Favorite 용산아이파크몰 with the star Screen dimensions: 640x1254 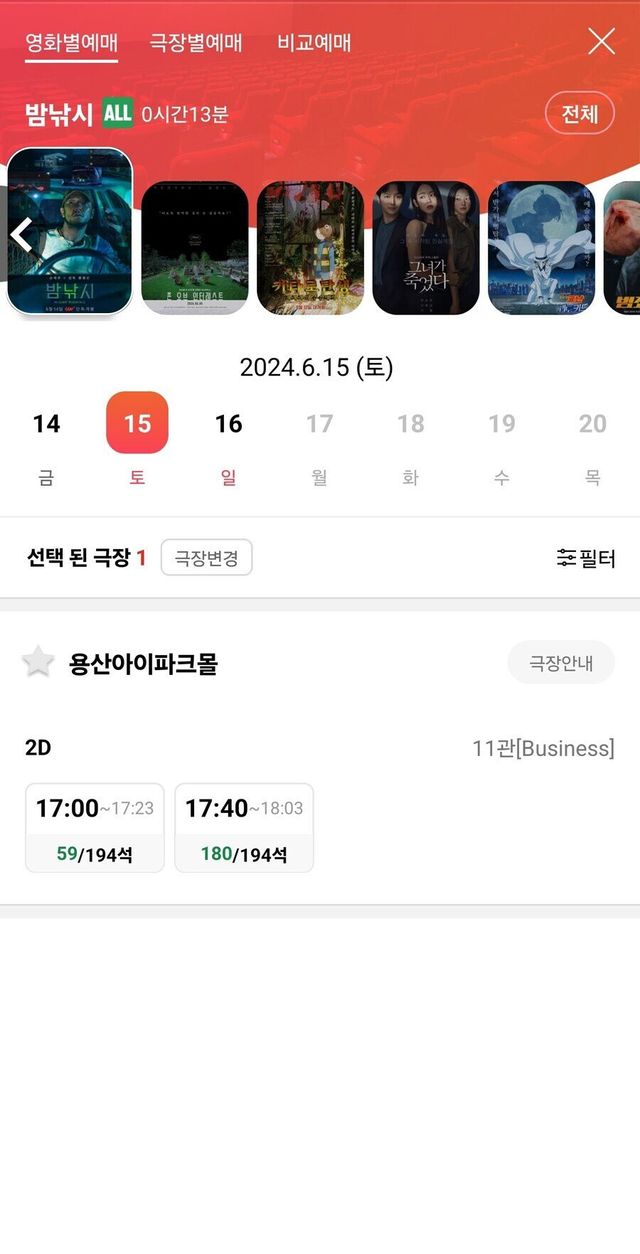pos(38,662)
